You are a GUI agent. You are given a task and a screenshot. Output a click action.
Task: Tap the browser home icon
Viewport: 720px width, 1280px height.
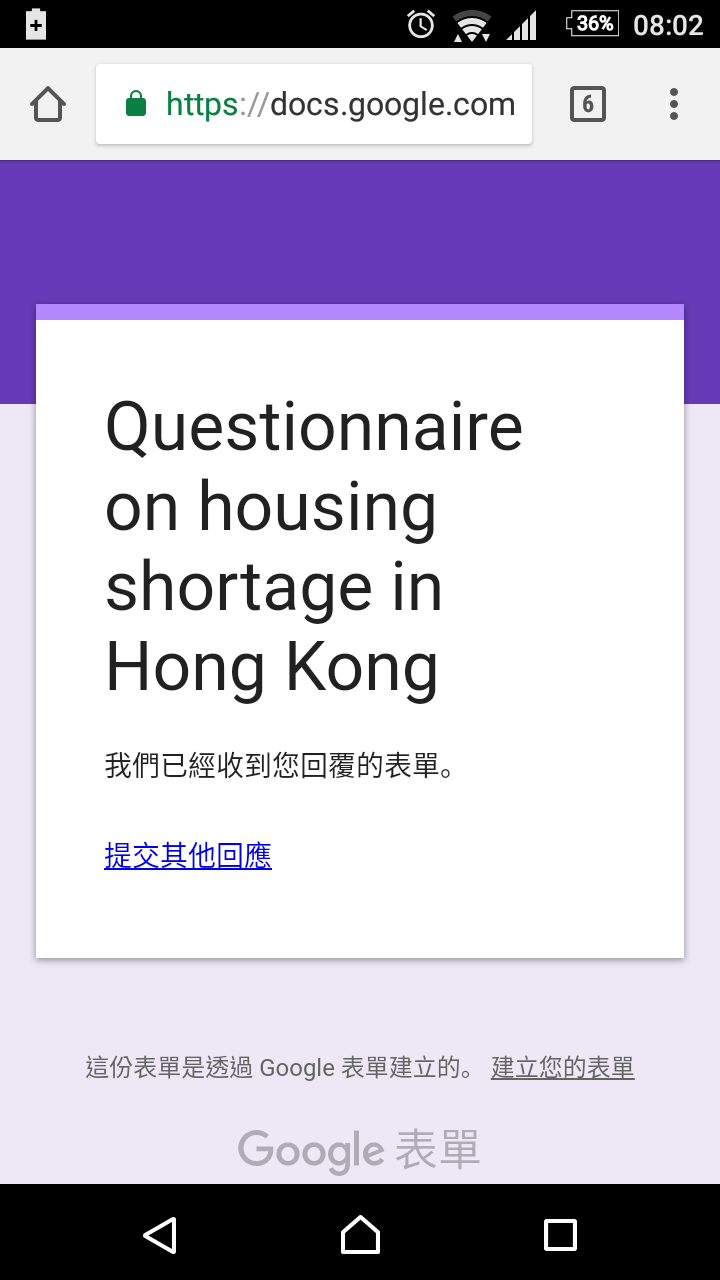(48, 104)
